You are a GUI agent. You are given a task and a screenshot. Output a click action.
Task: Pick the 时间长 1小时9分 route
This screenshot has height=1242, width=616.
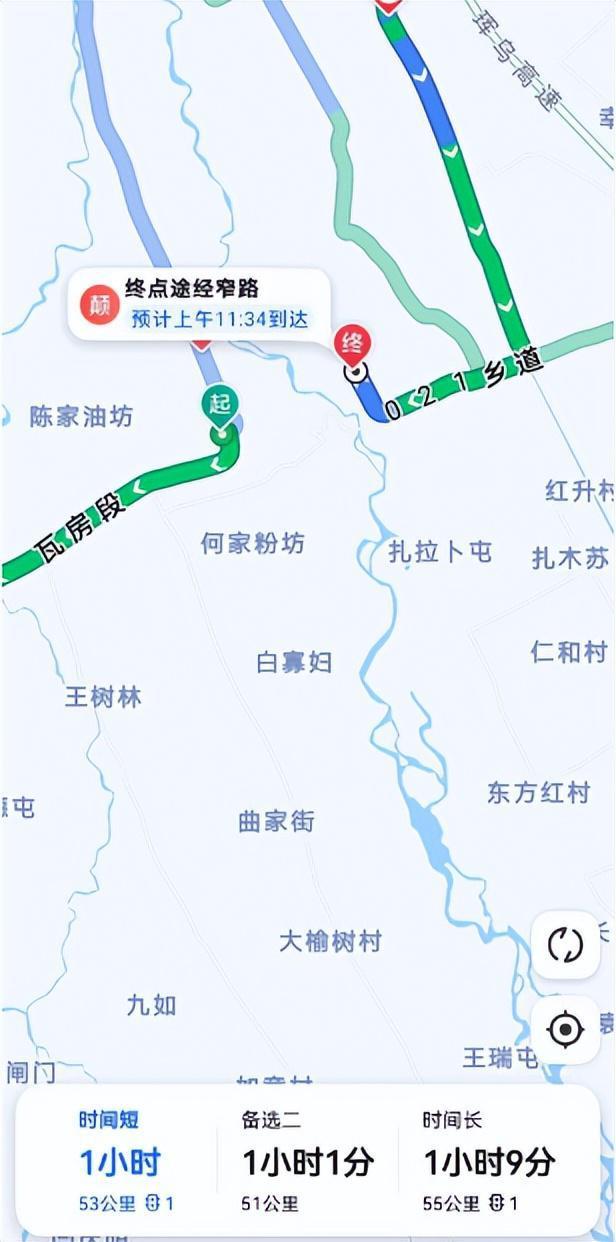(490, 1161)
